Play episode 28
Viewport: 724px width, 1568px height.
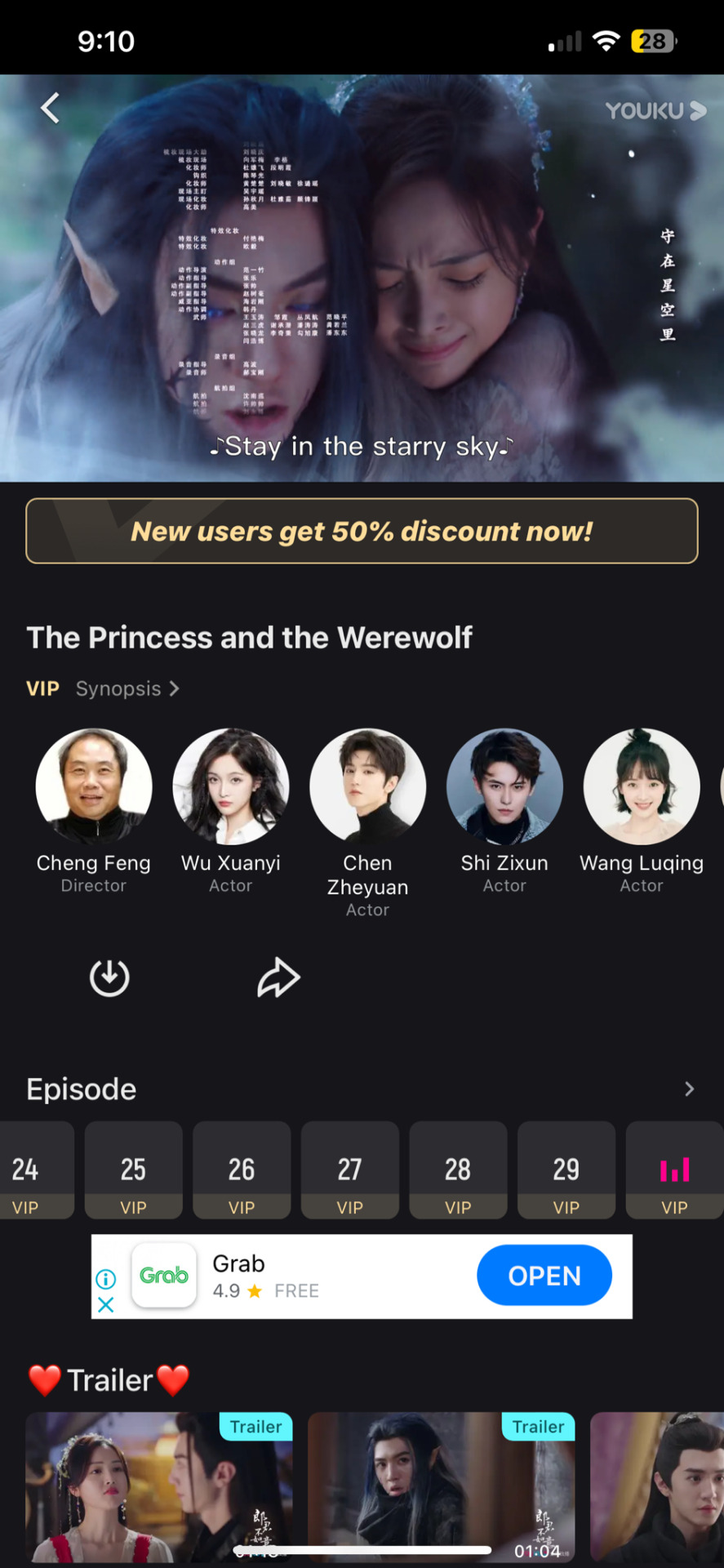pyautogui.click(x=458, y=1169)
